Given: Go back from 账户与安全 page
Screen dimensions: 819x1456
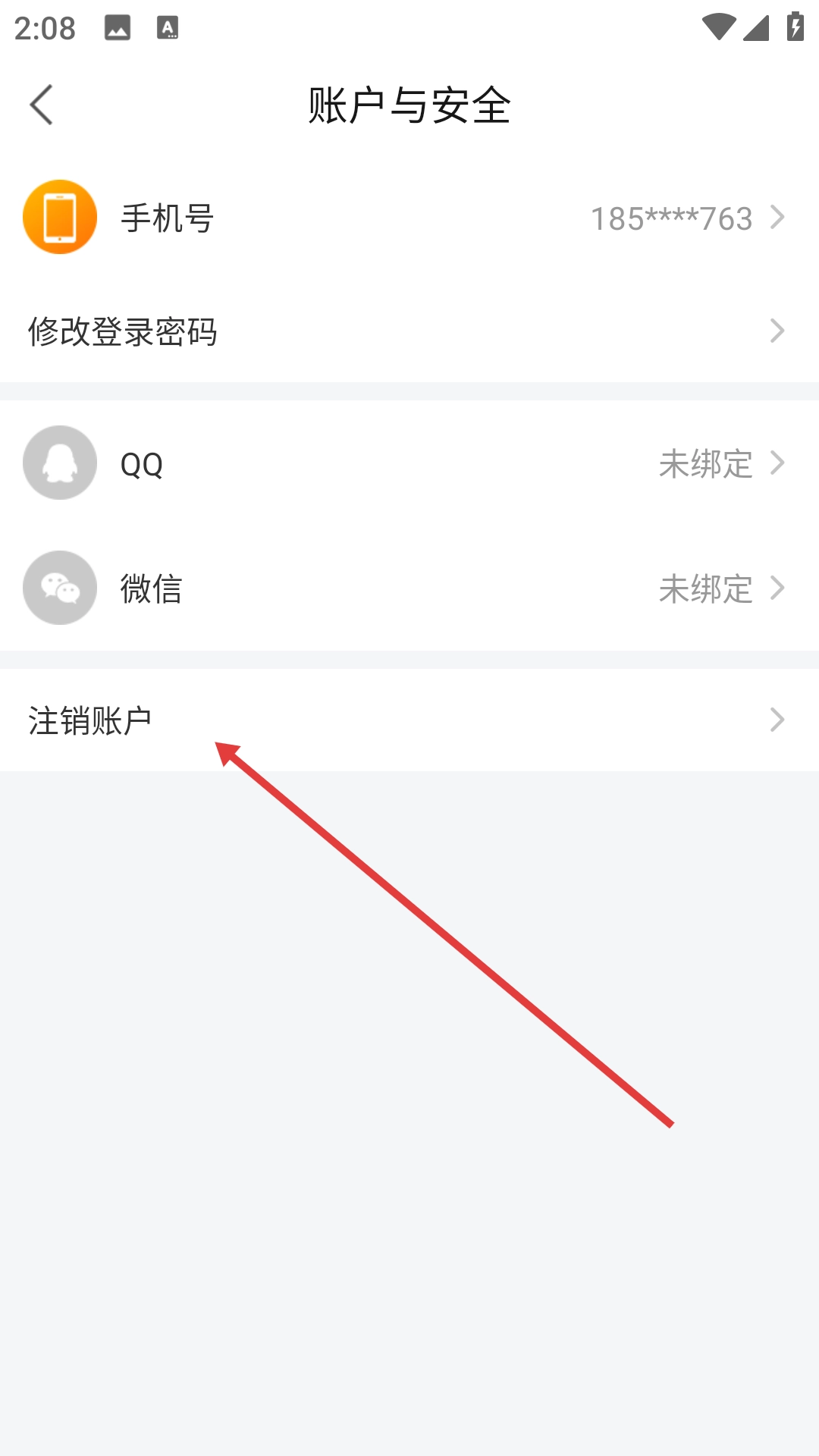Looking at the screenshot, I should [42, 105].
